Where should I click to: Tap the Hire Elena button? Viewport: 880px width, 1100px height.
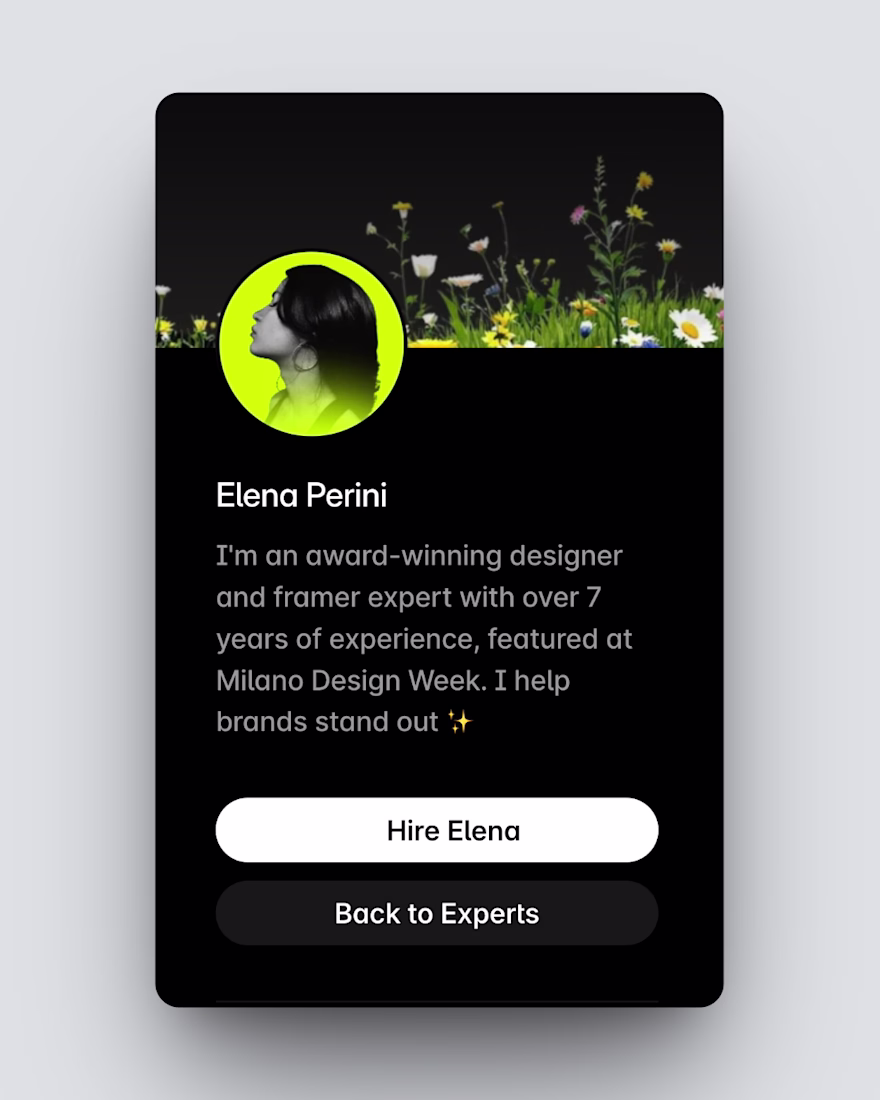437,830
